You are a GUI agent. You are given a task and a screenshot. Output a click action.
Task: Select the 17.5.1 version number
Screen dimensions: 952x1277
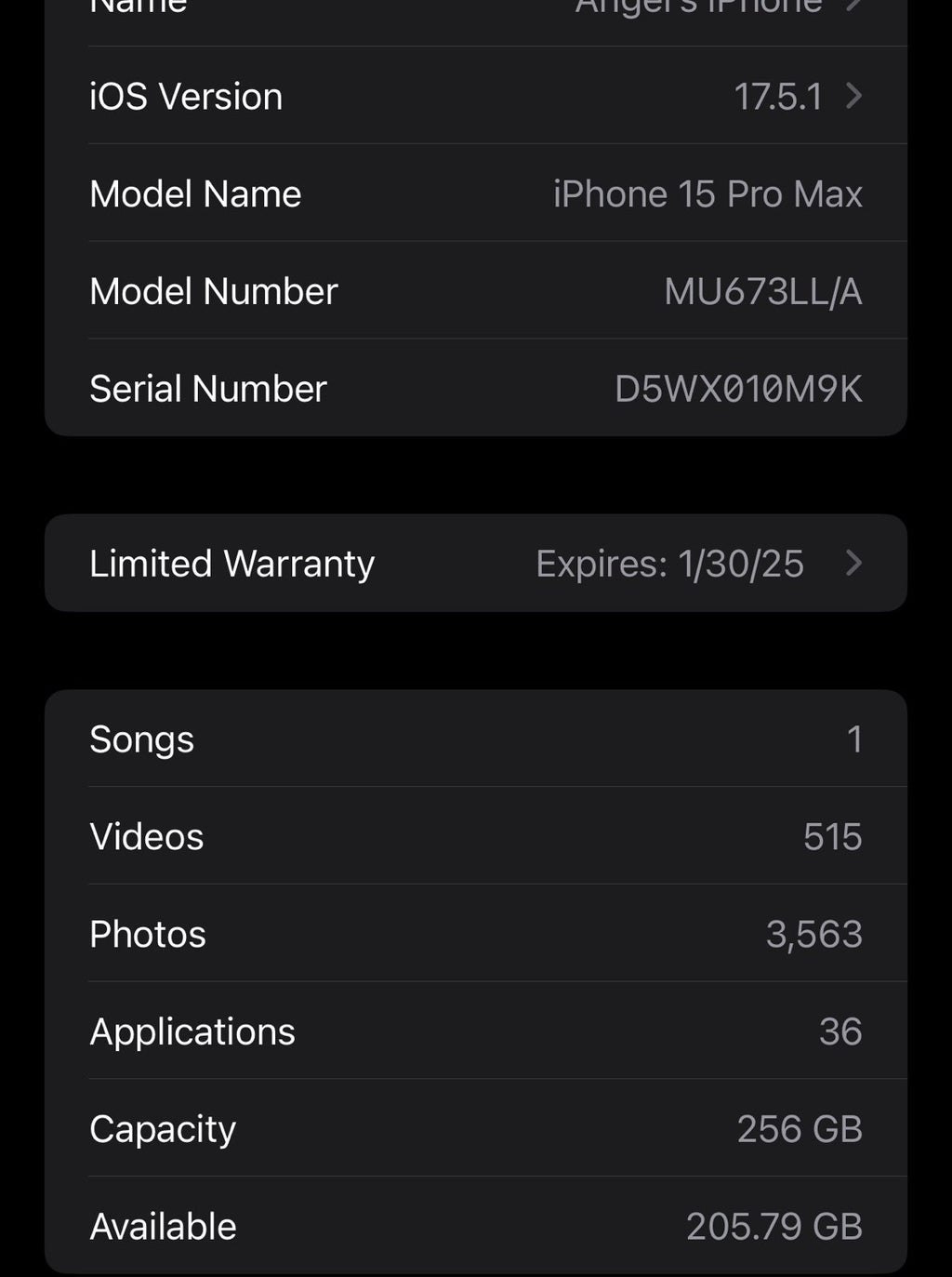tap(781, 96)
